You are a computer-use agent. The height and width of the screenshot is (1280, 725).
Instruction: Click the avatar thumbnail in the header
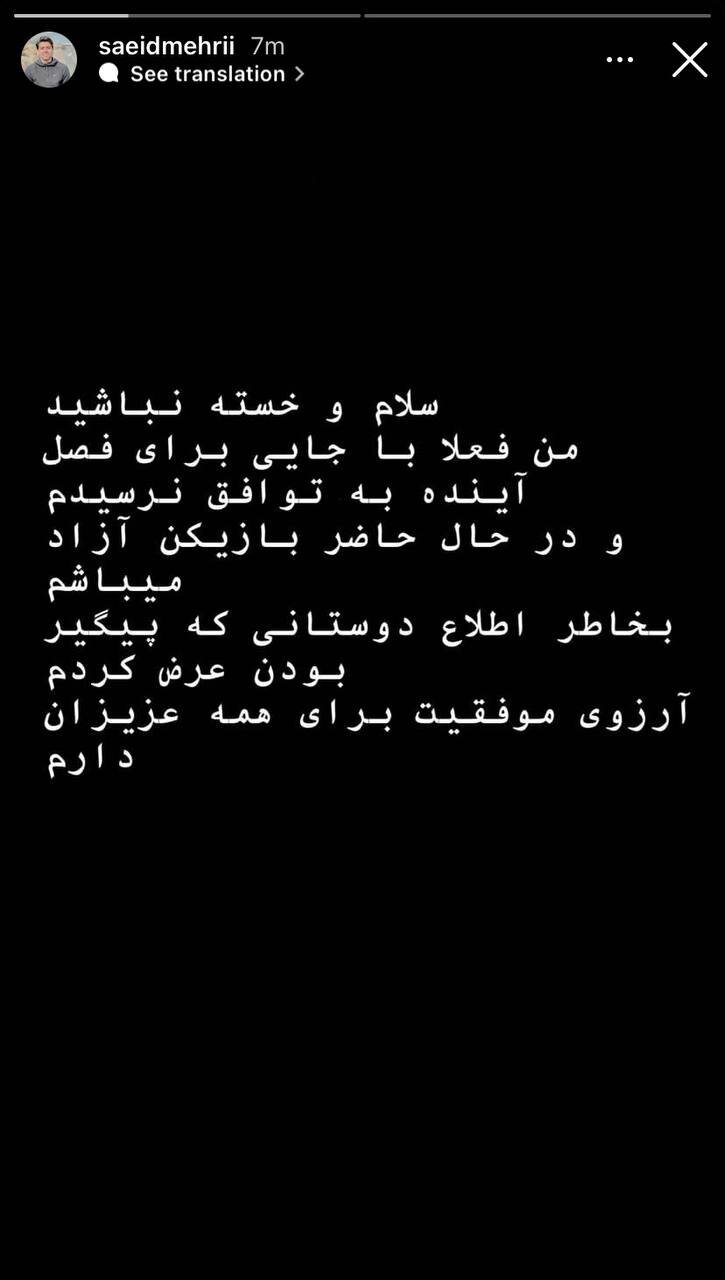point(48,59)
